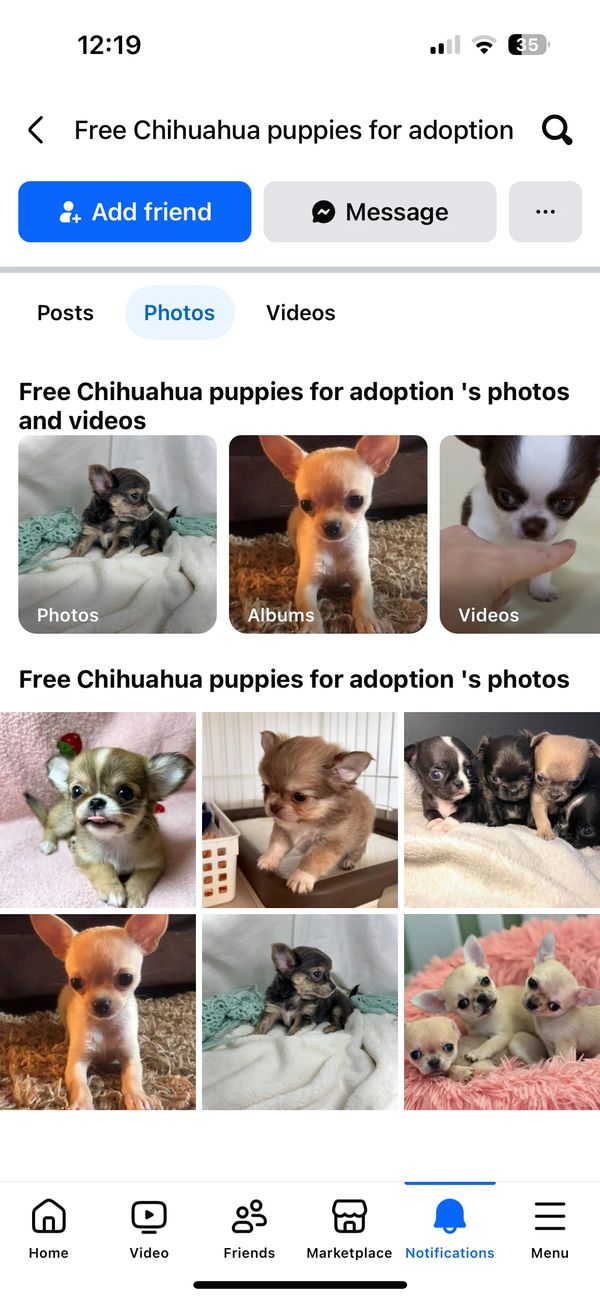Open the Video tab in bottom bar
Screen dimensions: 600x1301
point(149,1229)
